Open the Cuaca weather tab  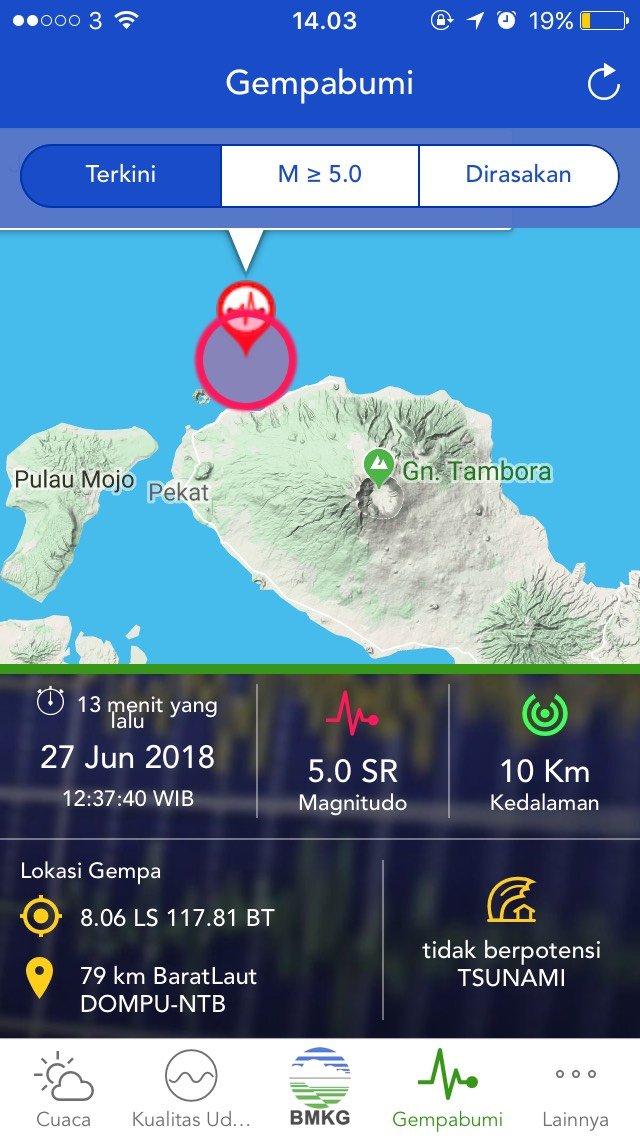(64, 1088)
